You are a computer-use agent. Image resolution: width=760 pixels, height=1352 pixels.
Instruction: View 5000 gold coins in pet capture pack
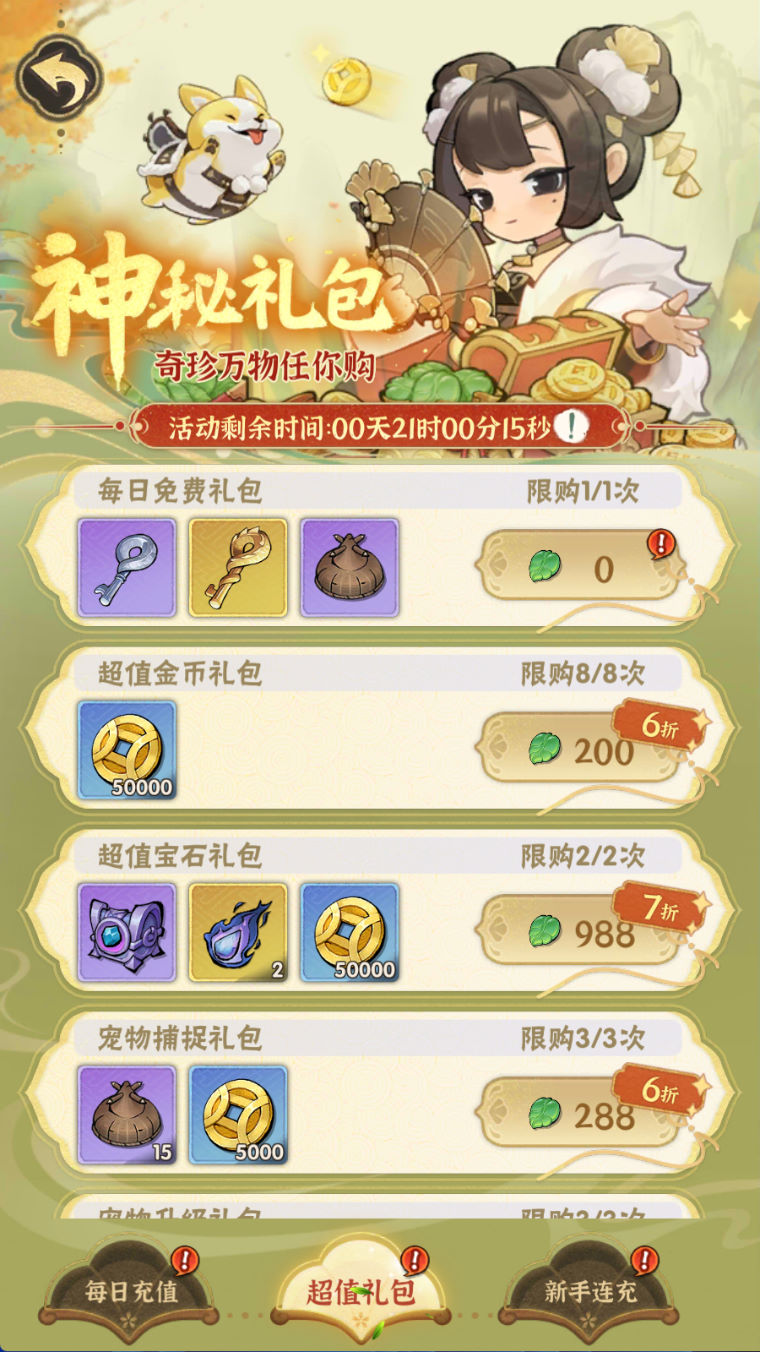tap(238, 1114)
